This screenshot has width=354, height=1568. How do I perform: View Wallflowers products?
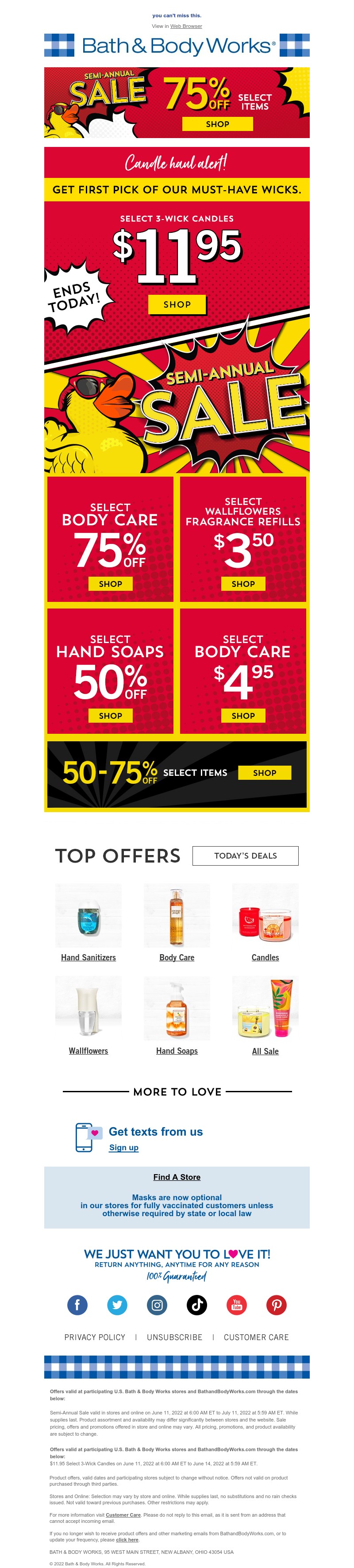[x=88, y=1051]
